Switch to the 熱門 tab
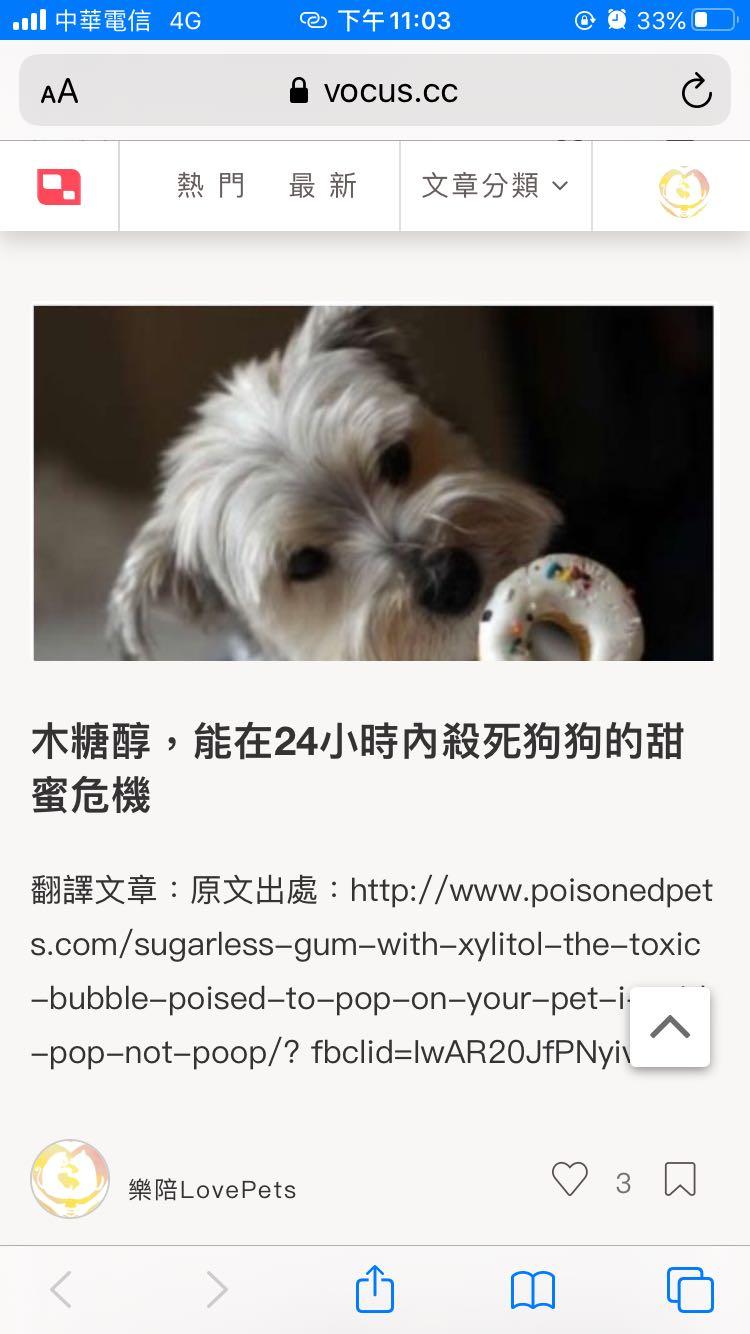Viewport: 750px width, 1334px height. [211, 186]
